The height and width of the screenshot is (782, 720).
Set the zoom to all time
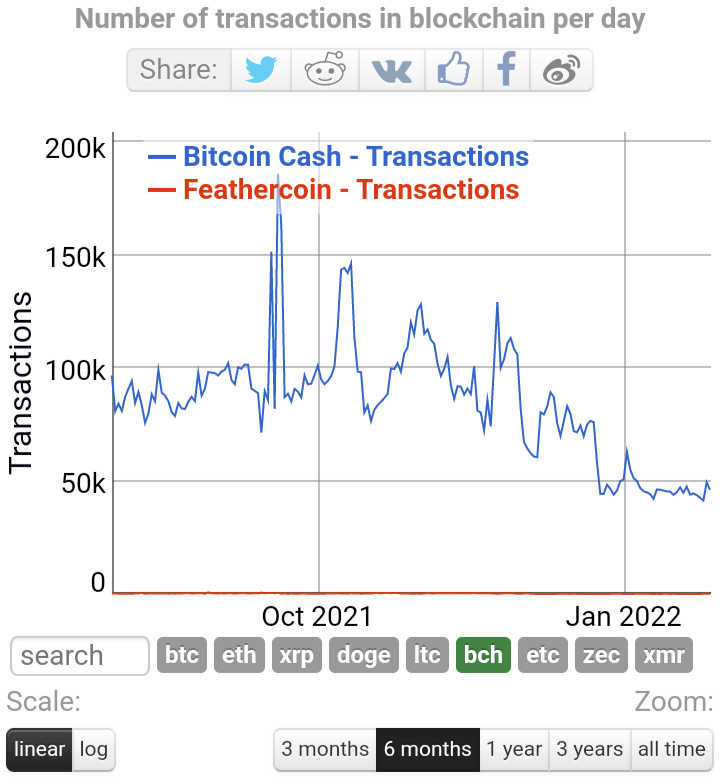(x=672, y=749)
